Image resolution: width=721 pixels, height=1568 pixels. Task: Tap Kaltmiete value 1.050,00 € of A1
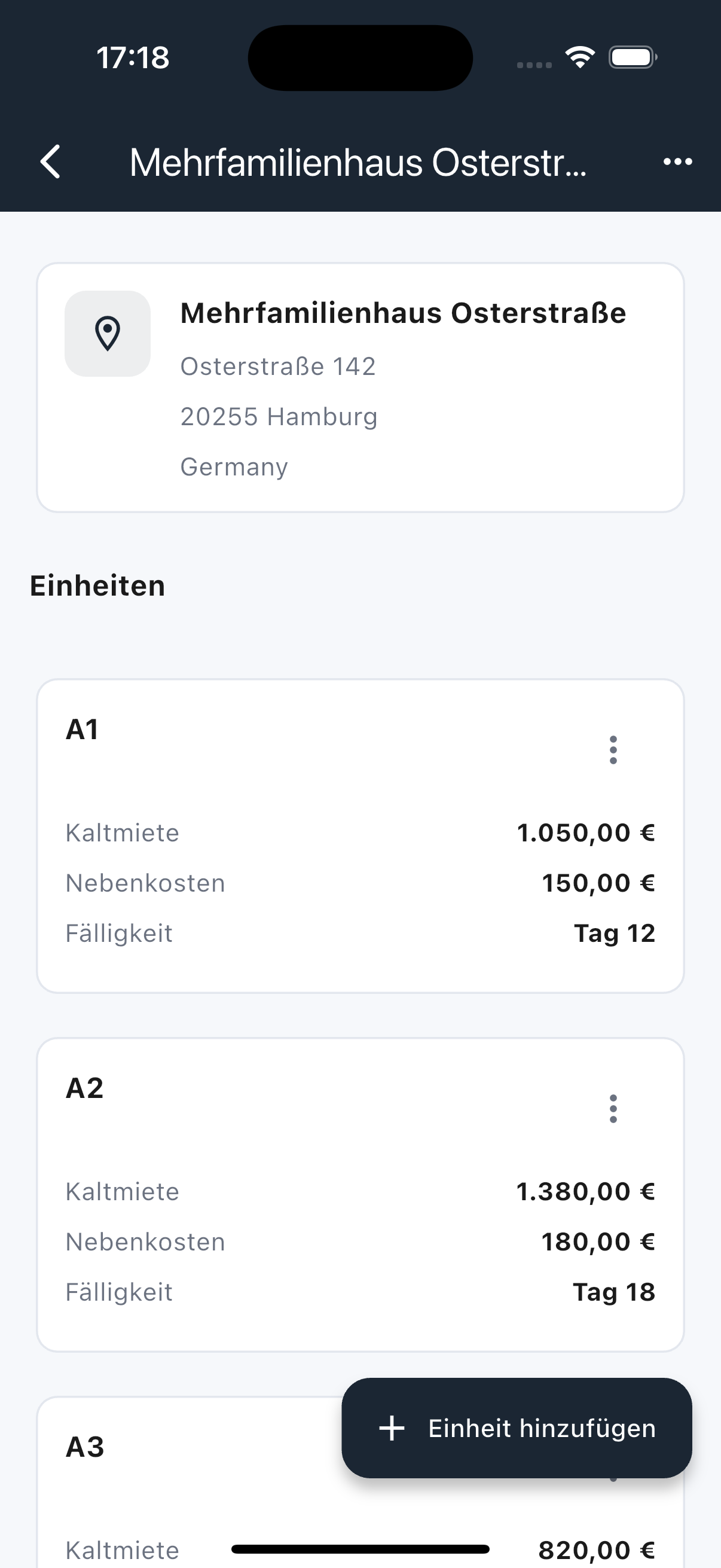[x=585, y=832]
